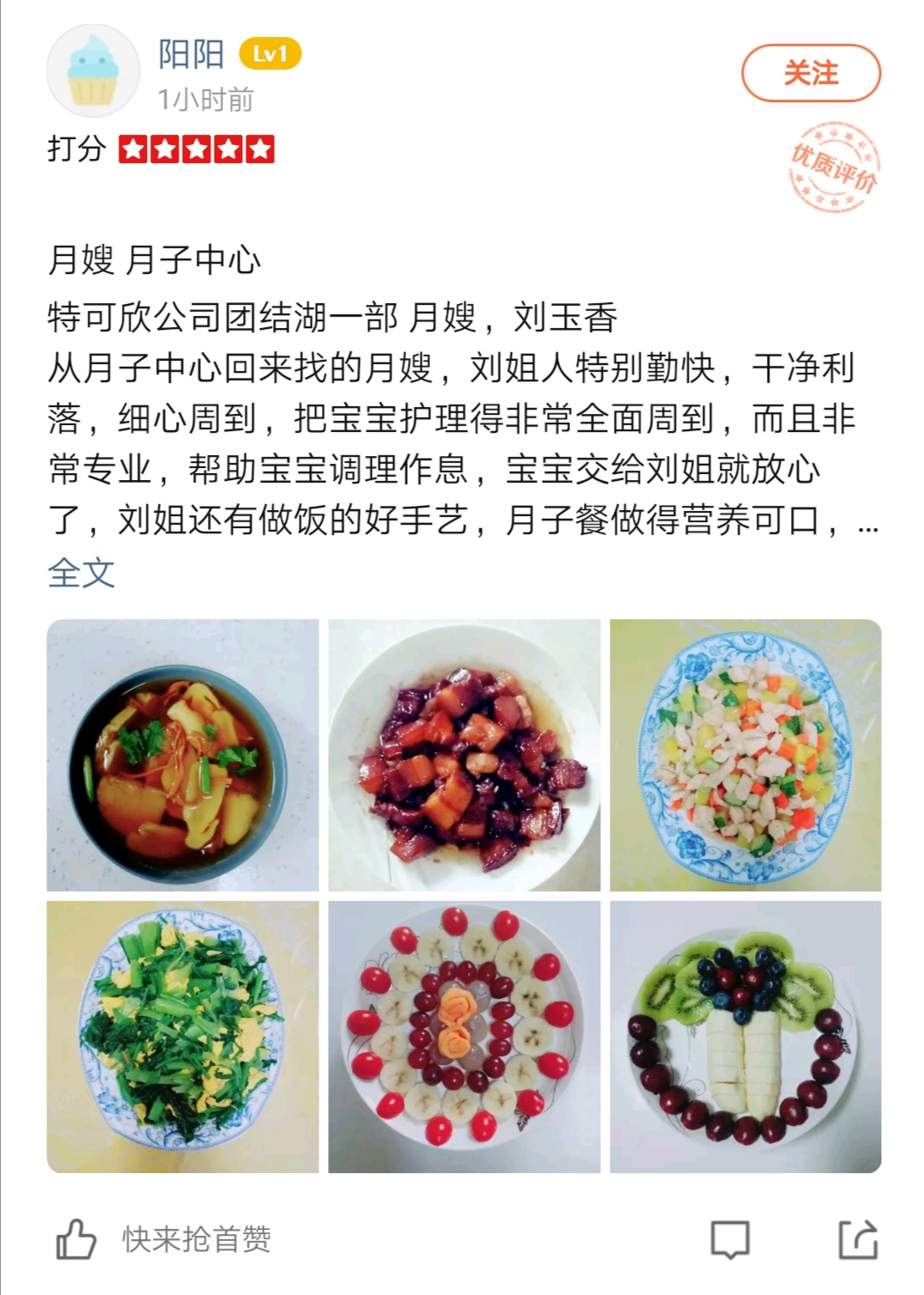
Task: Enlarge the diced chicken and vegetables photo
Action: click(745, 755)
